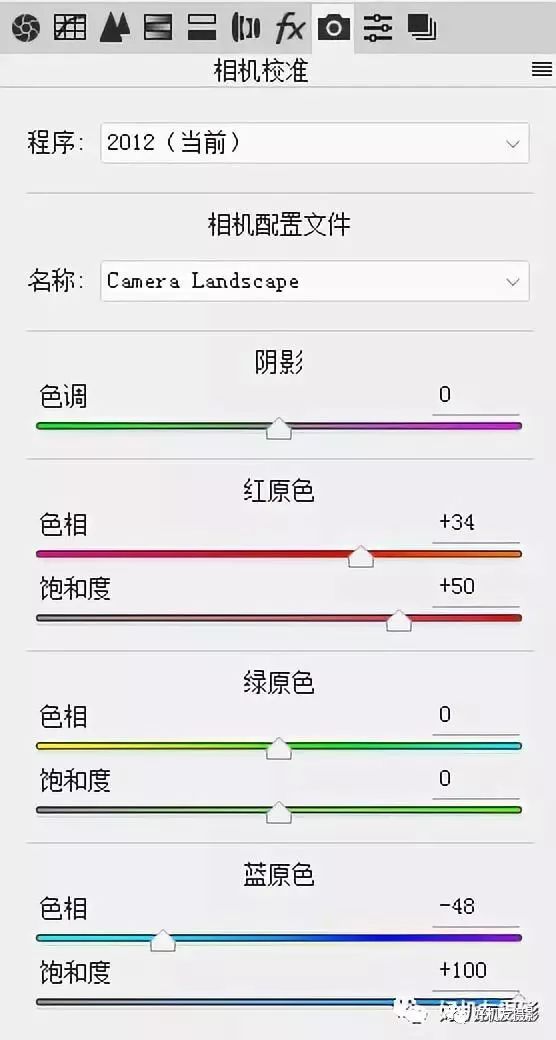Switch to the Split Toning tab
The height and width of the screenshot is (1040, 556).
tap(202, 28)
